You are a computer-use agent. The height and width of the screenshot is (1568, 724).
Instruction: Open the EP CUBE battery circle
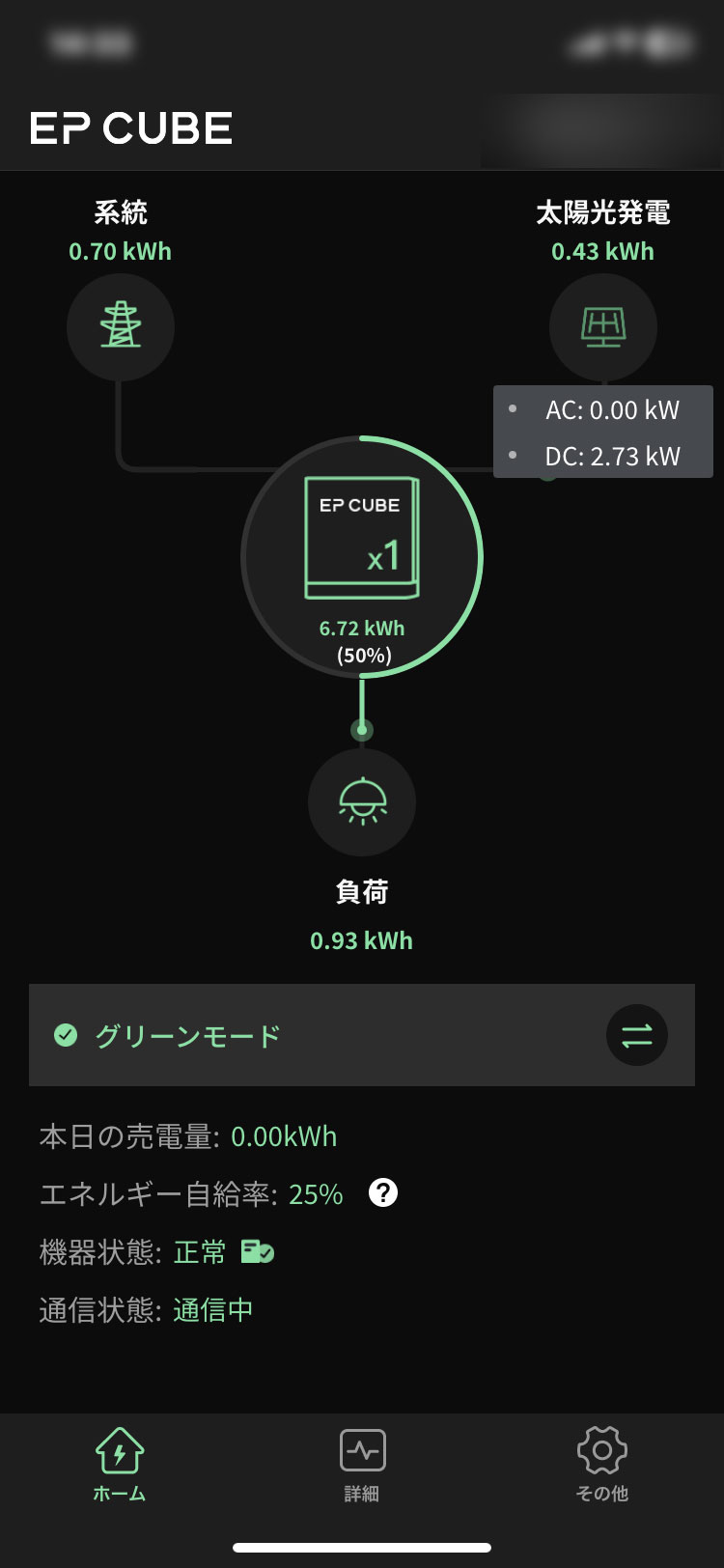click(362, 557)
